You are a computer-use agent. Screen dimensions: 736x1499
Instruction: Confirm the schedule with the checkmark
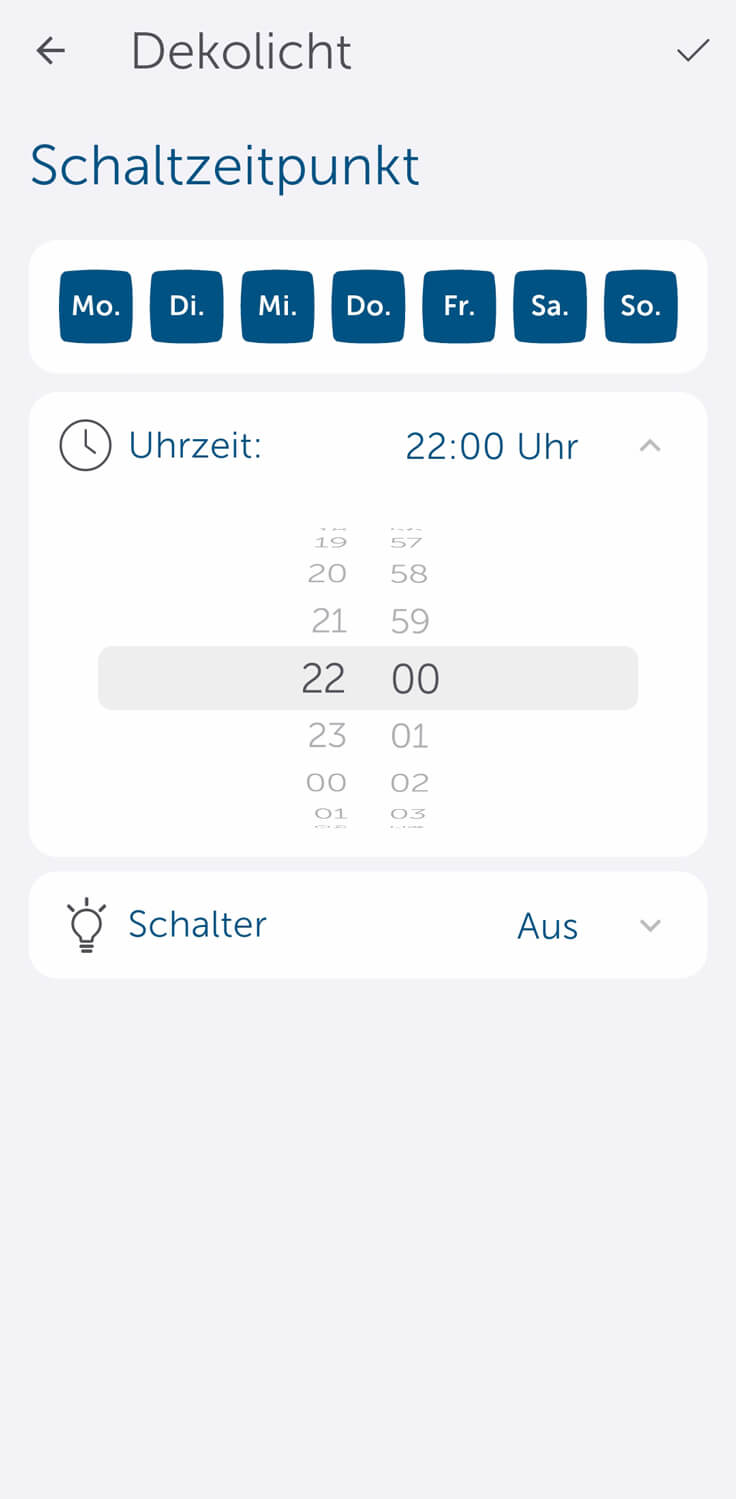point(692,51)
